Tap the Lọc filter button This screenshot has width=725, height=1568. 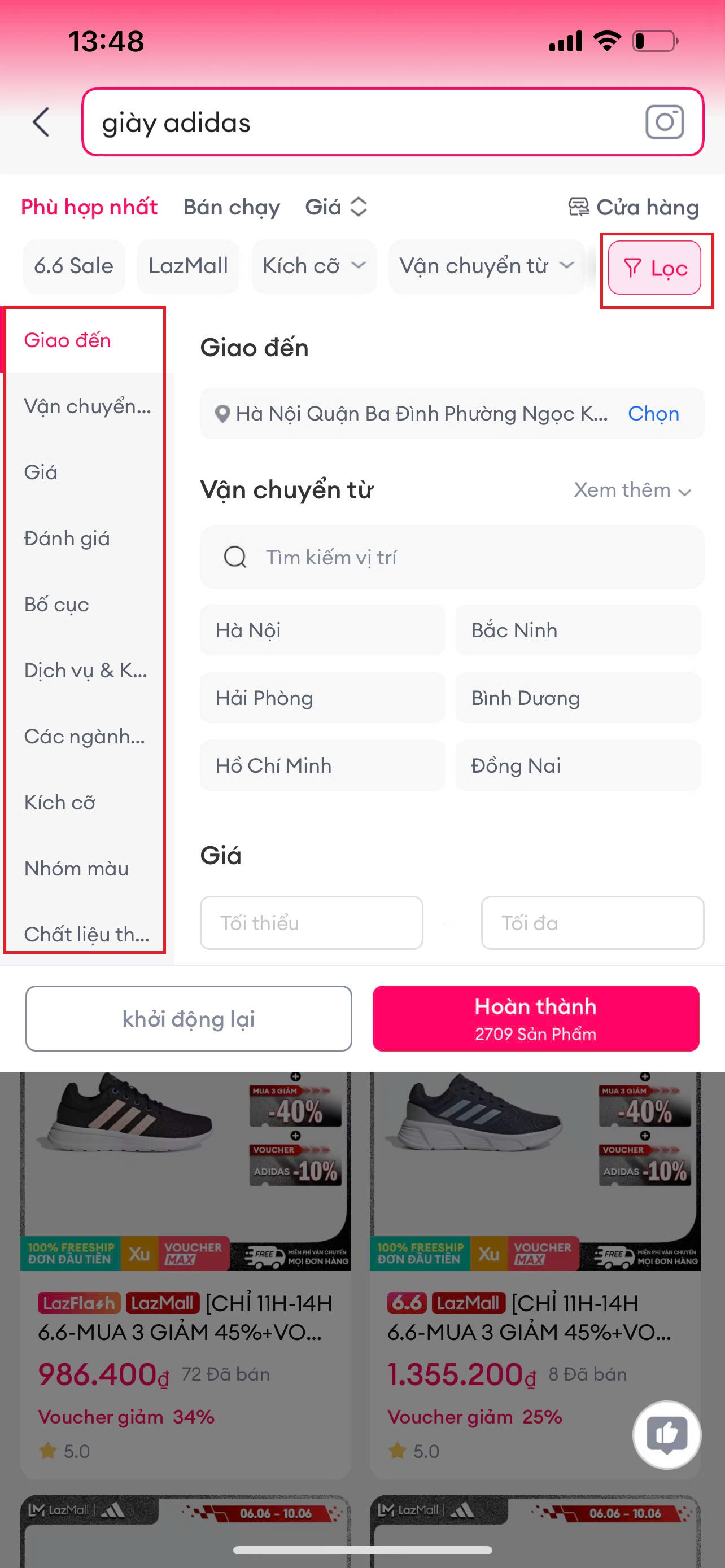pyautogui.click(x=655, y=268)
